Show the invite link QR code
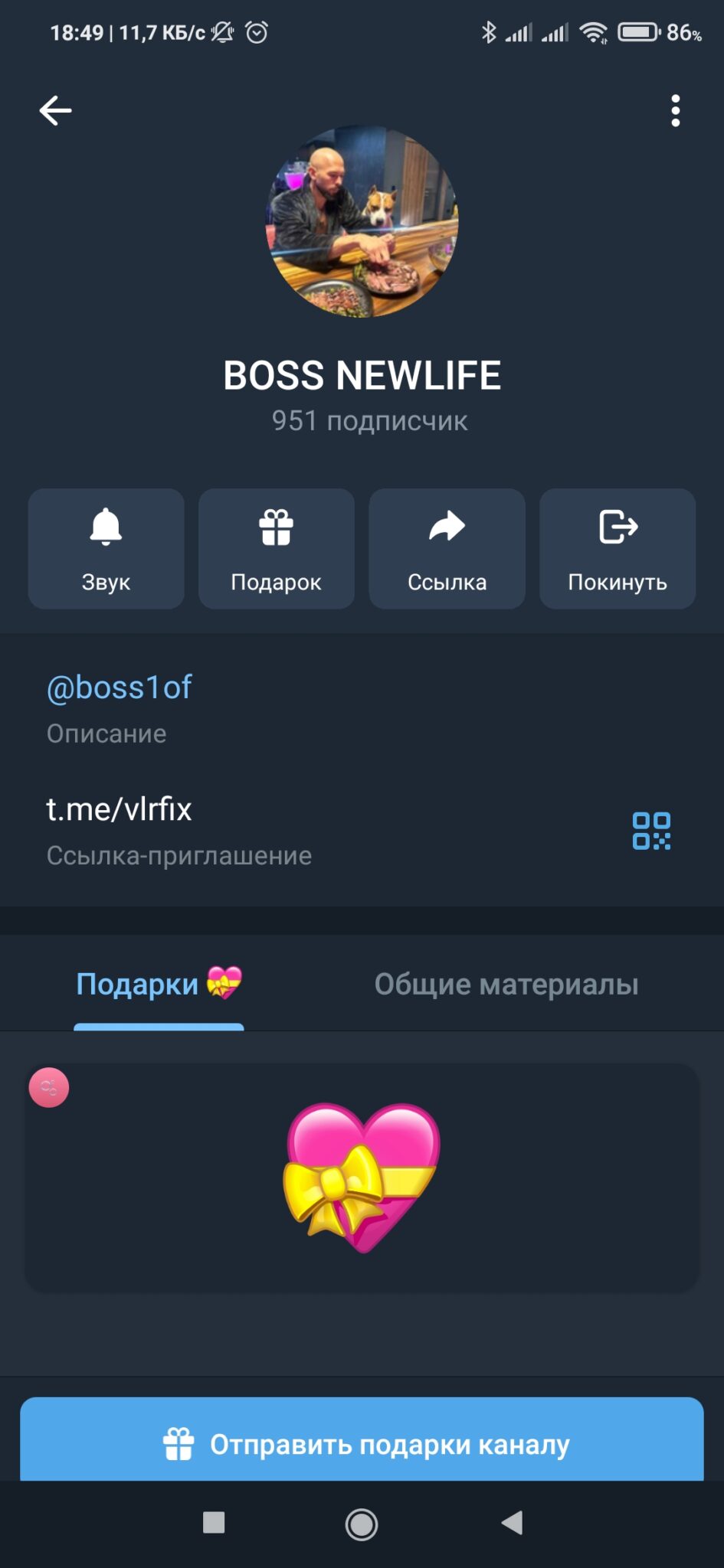This screenshot has width=724, height=1568. [651, 831]
